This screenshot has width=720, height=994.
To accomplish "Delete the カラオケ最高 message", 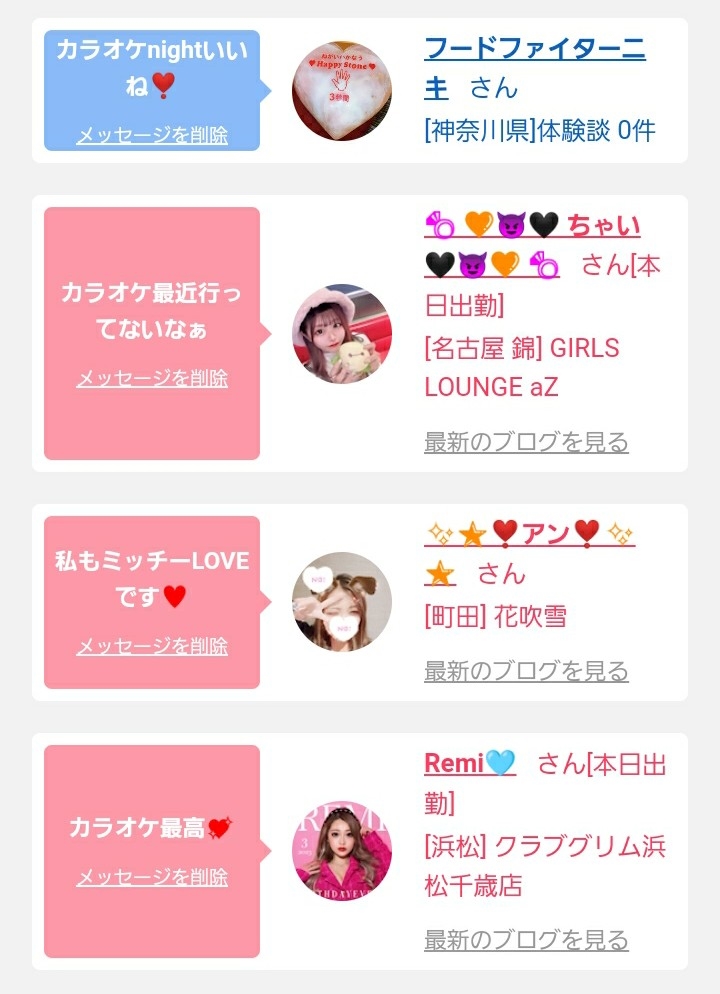I will [x=151, y=877].
